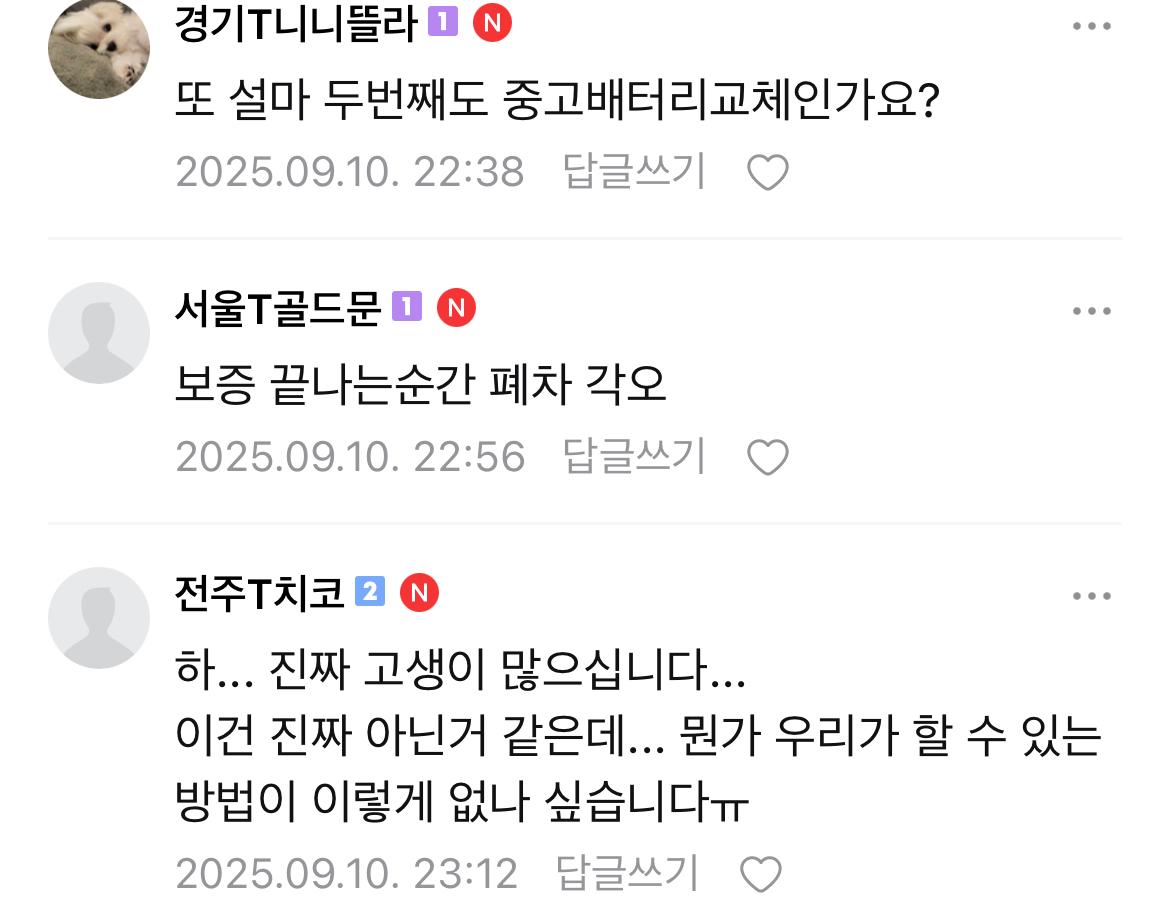Open overflow menu on 경기T니니뜰라's comment
The width and height of the screenshot is (1170, 912).
(x=1091, y=27)
